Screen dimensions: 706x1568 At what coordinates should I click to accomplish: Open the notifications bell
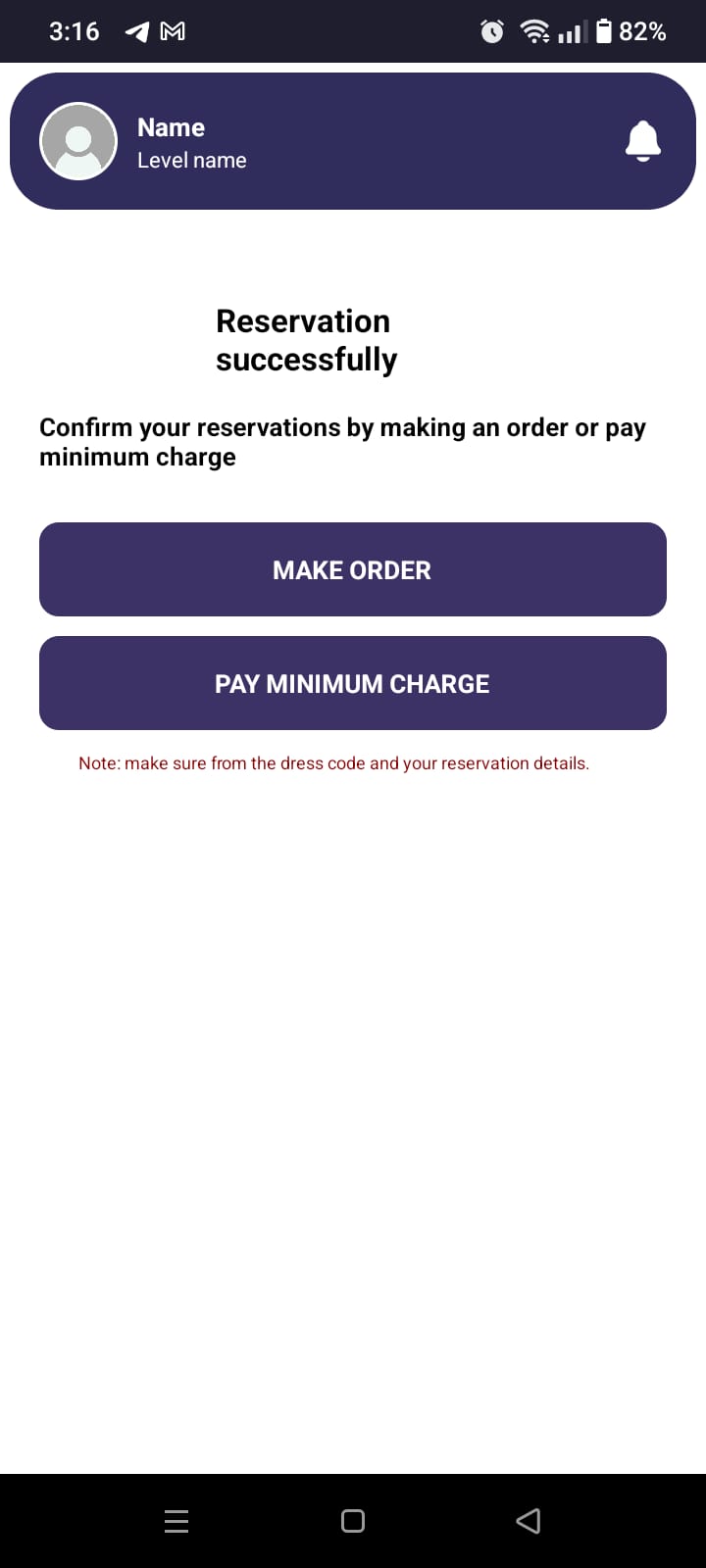coord(642,141)
